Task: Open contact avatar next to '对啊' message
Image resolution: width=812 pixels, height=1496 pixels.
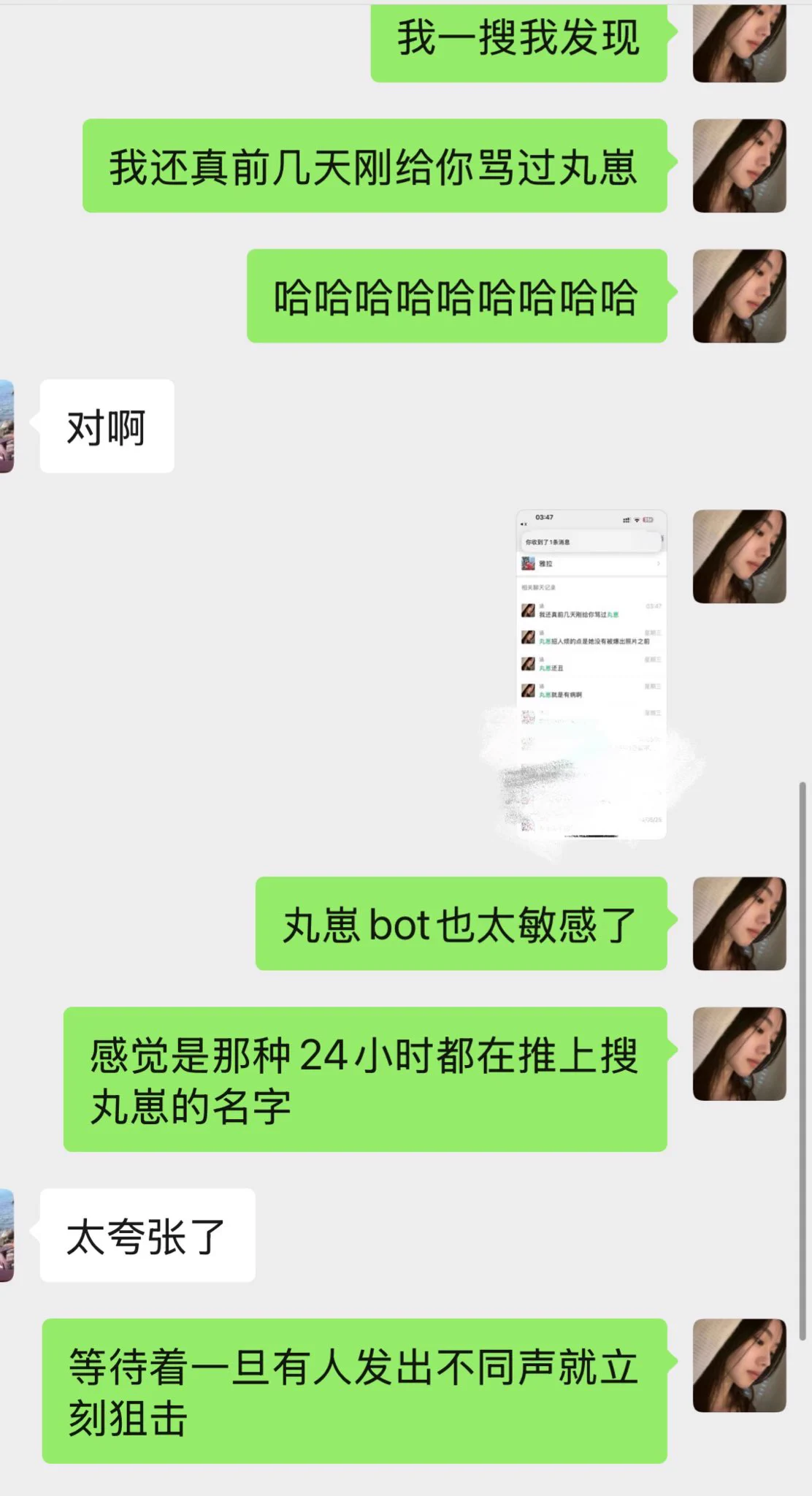Action: coord(7,426)
